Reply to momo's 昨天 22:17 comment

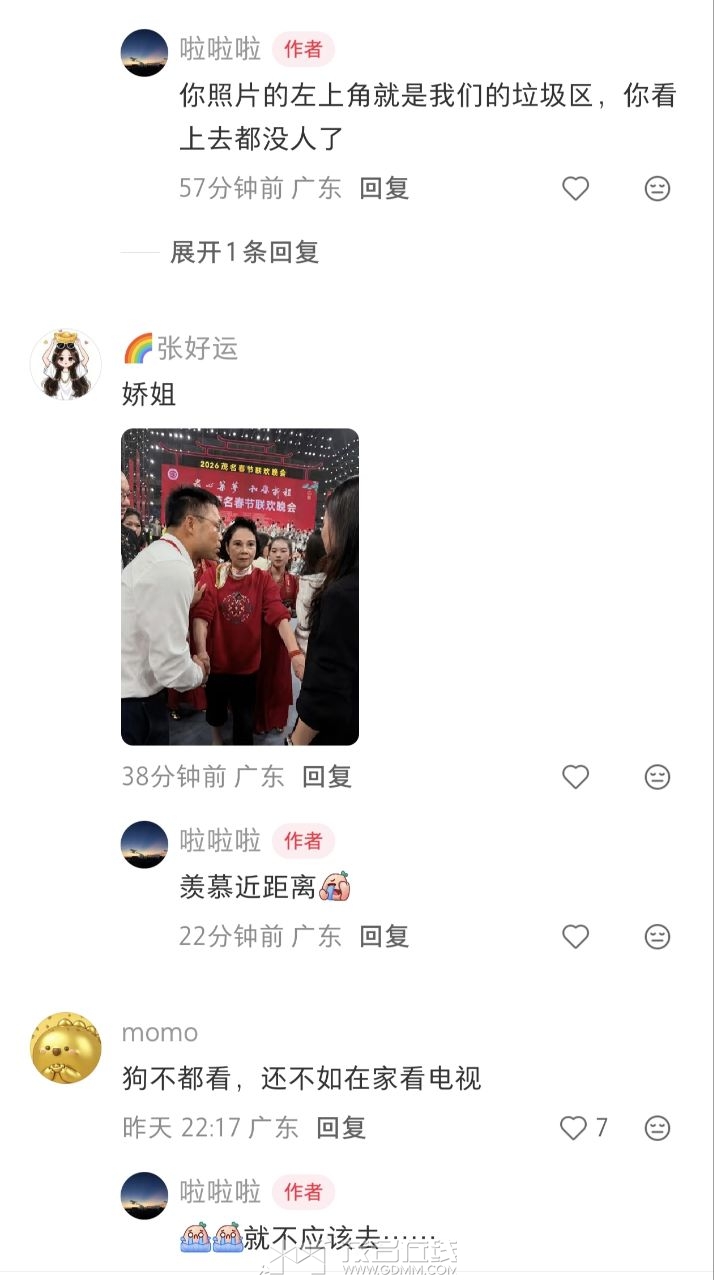click(341, 1128)
